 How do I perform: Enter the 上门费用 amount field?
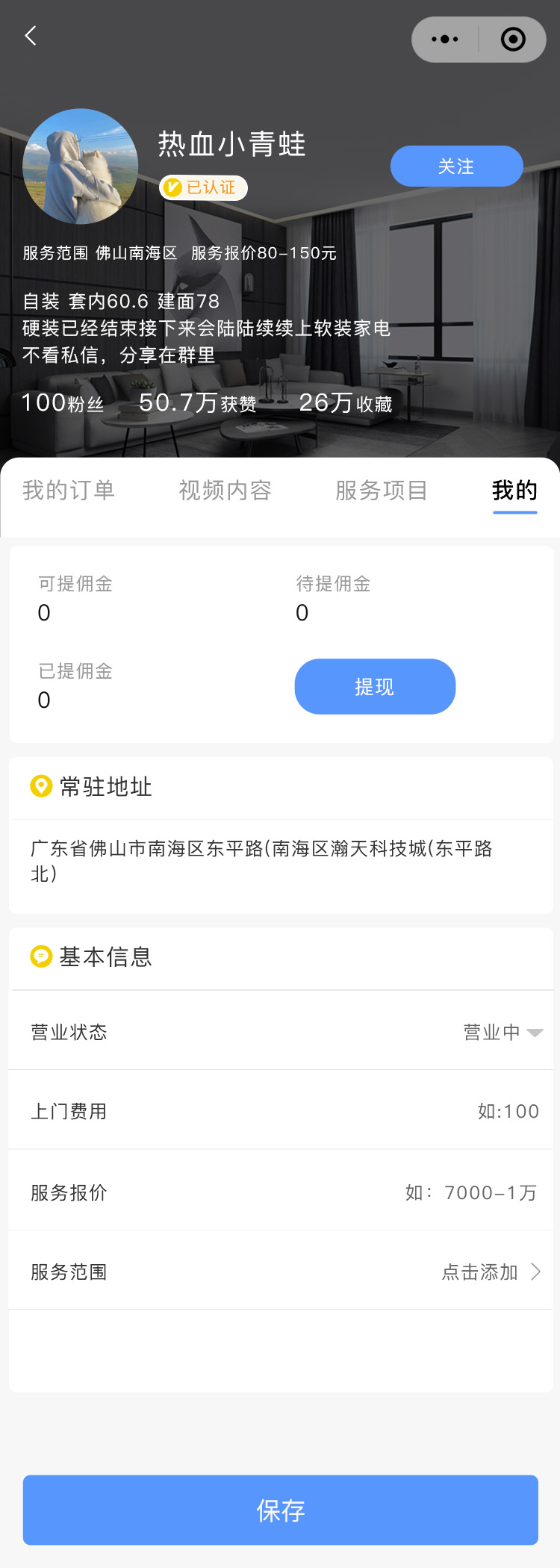508,1111
